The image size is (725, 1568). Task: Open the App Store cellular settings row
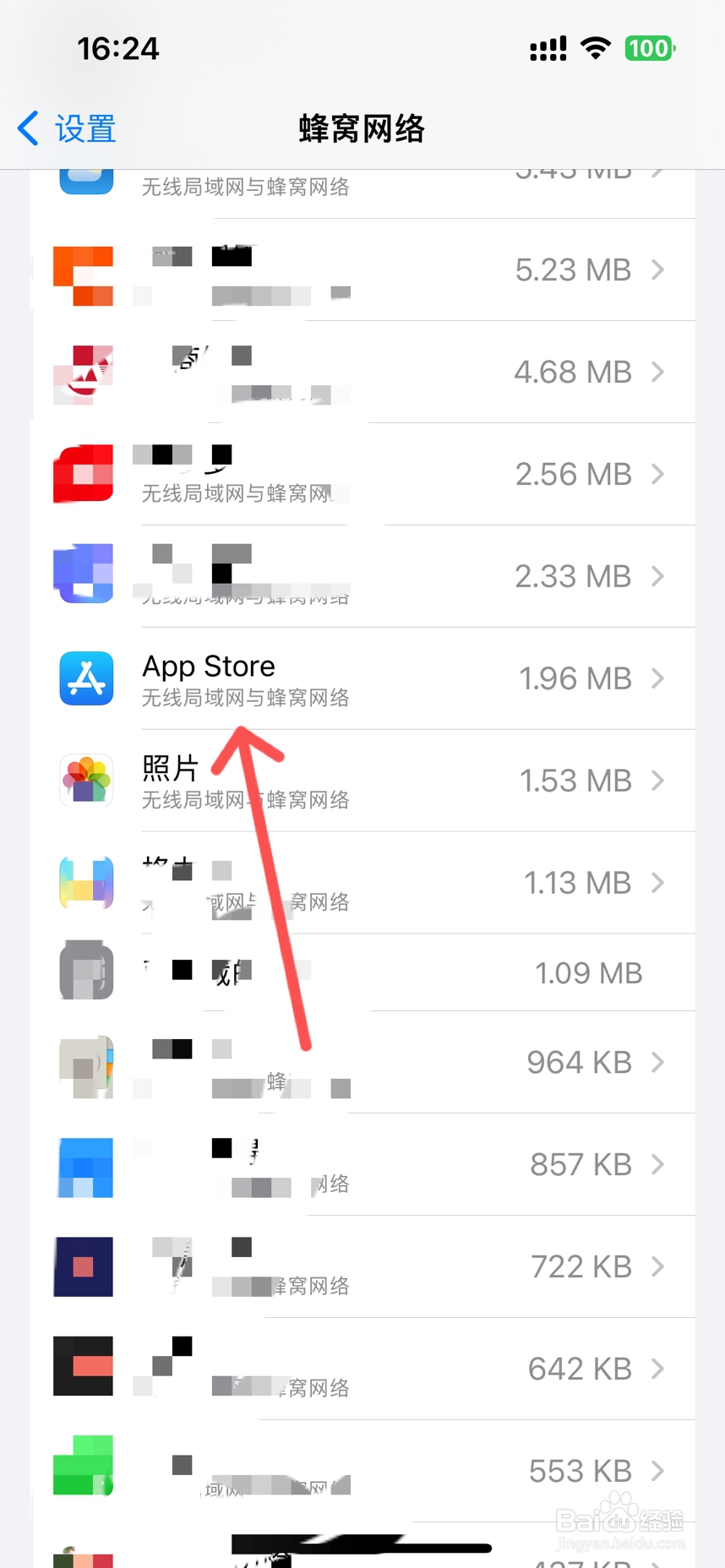363,678
